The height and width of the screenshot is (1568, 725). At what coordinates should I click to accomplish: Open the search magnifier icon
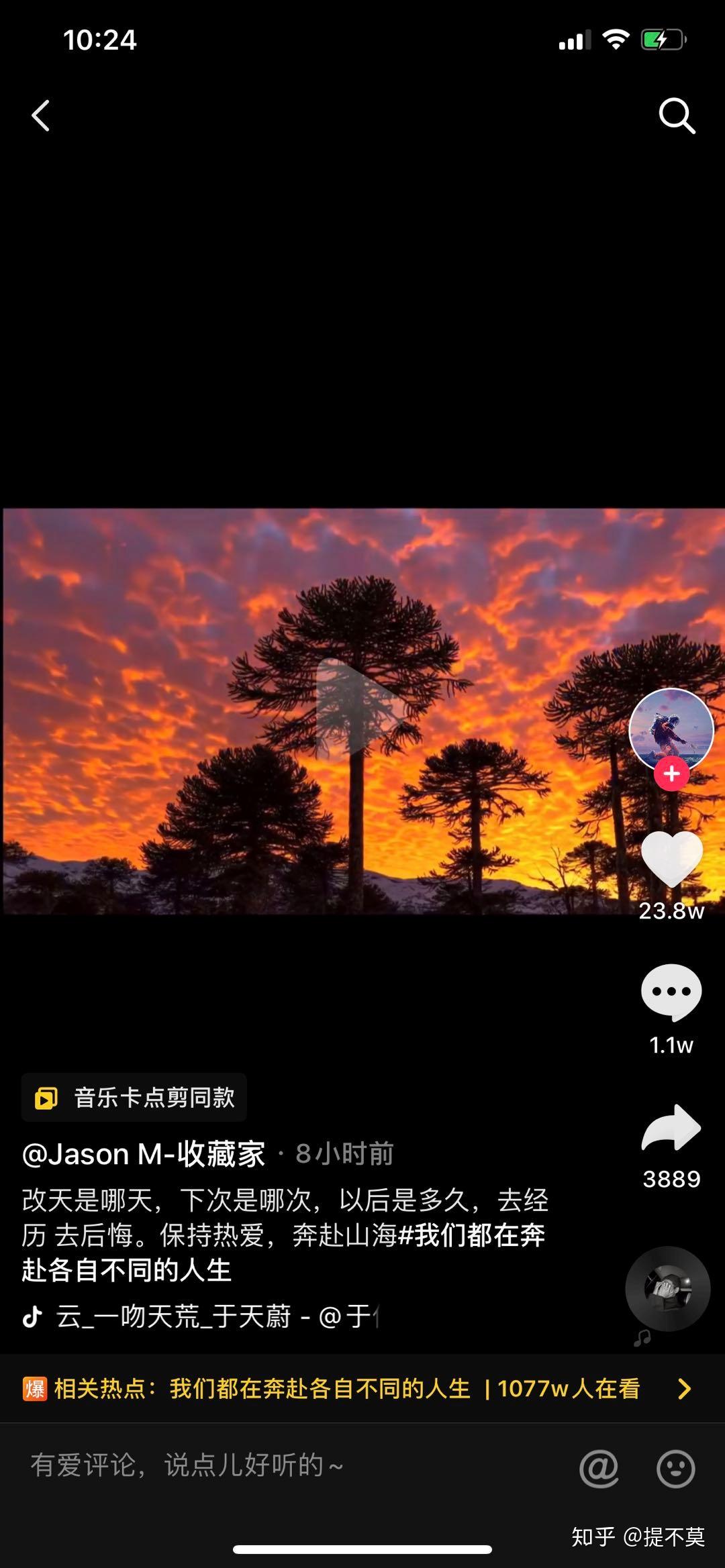pos(676,116)
